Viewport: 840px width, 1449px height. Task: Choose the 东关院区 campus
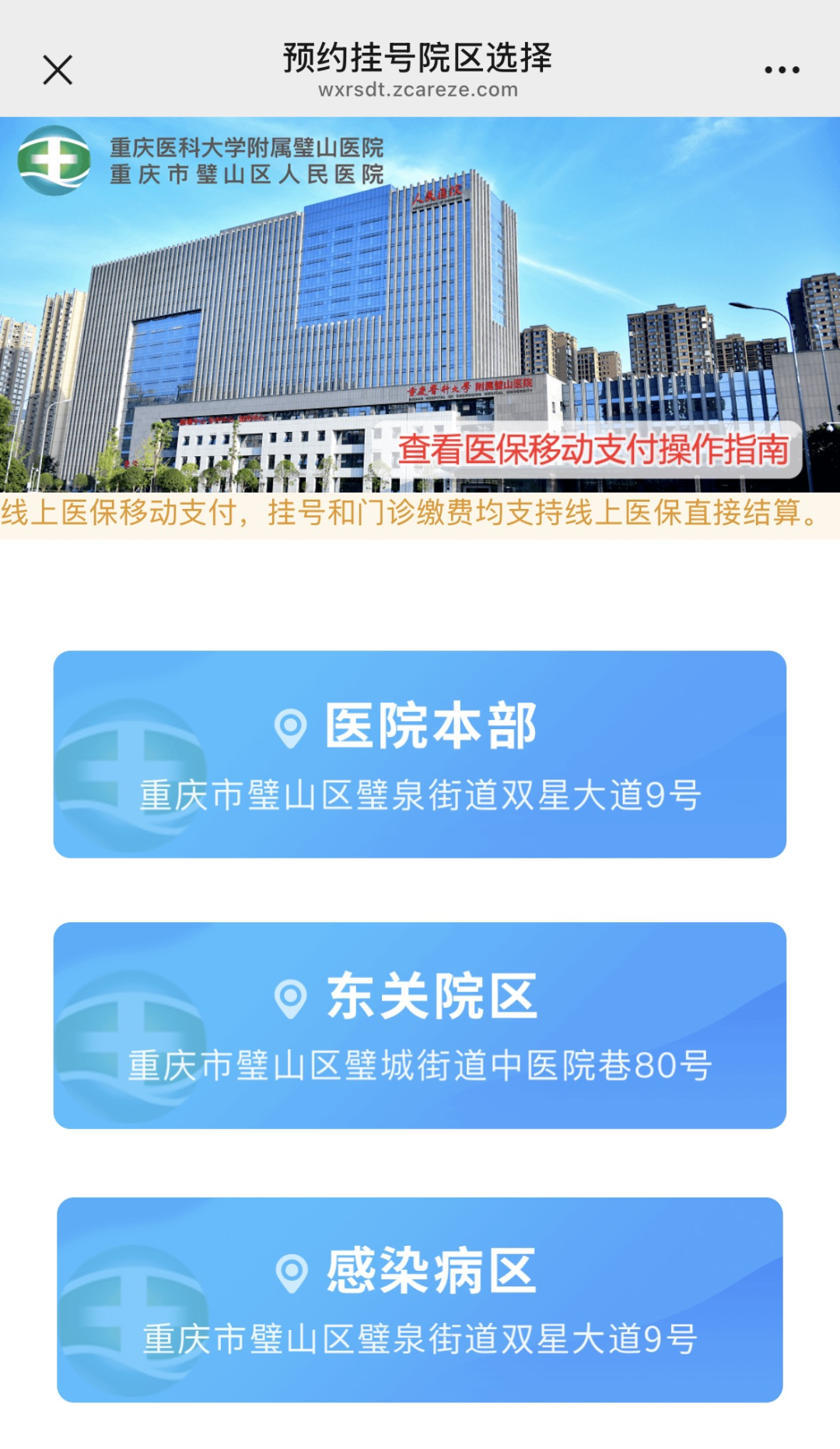click(x=420, y=1025)
